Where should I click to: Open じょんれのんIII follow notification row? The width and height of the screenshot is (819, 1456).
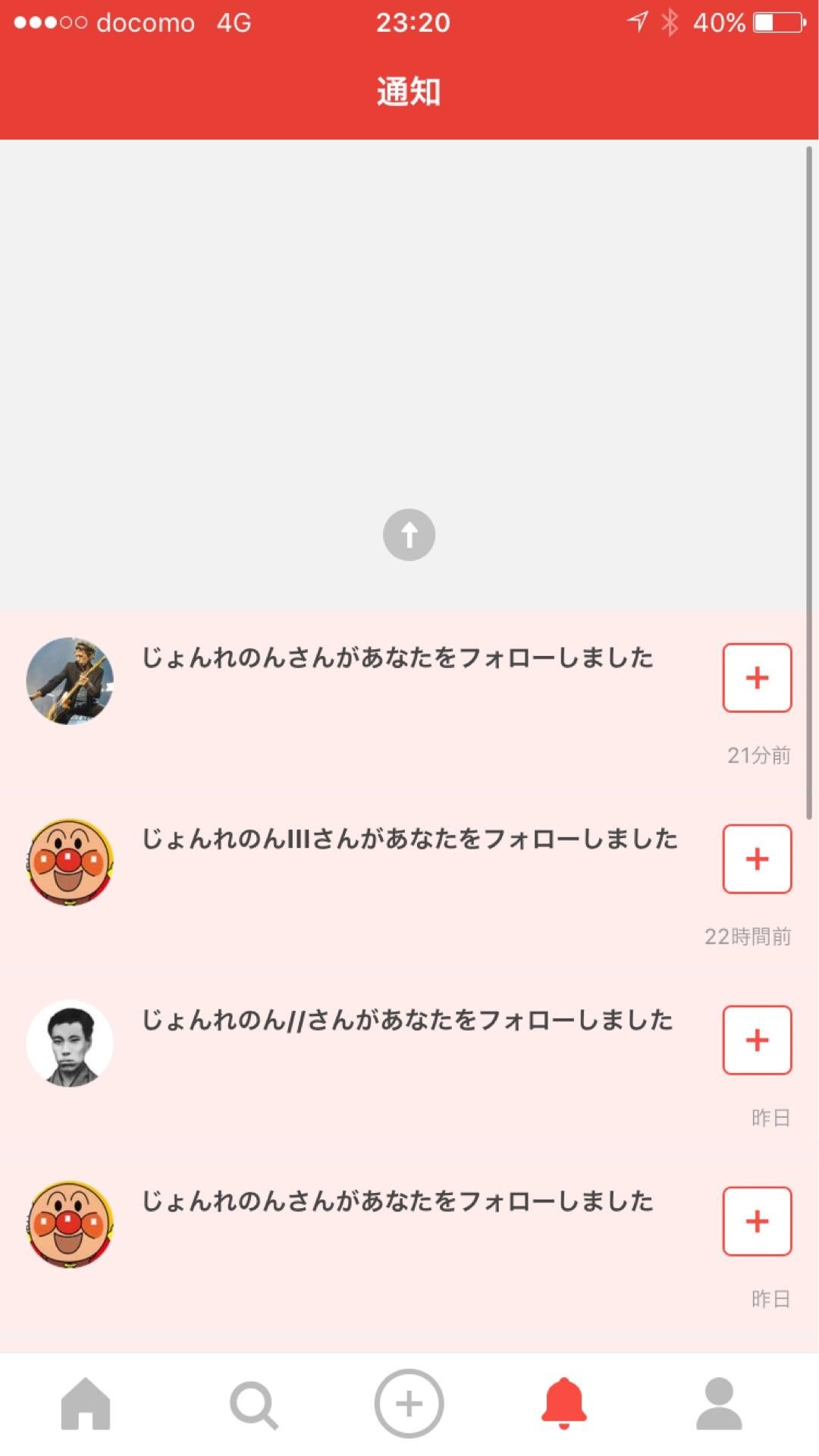point(409,839)
